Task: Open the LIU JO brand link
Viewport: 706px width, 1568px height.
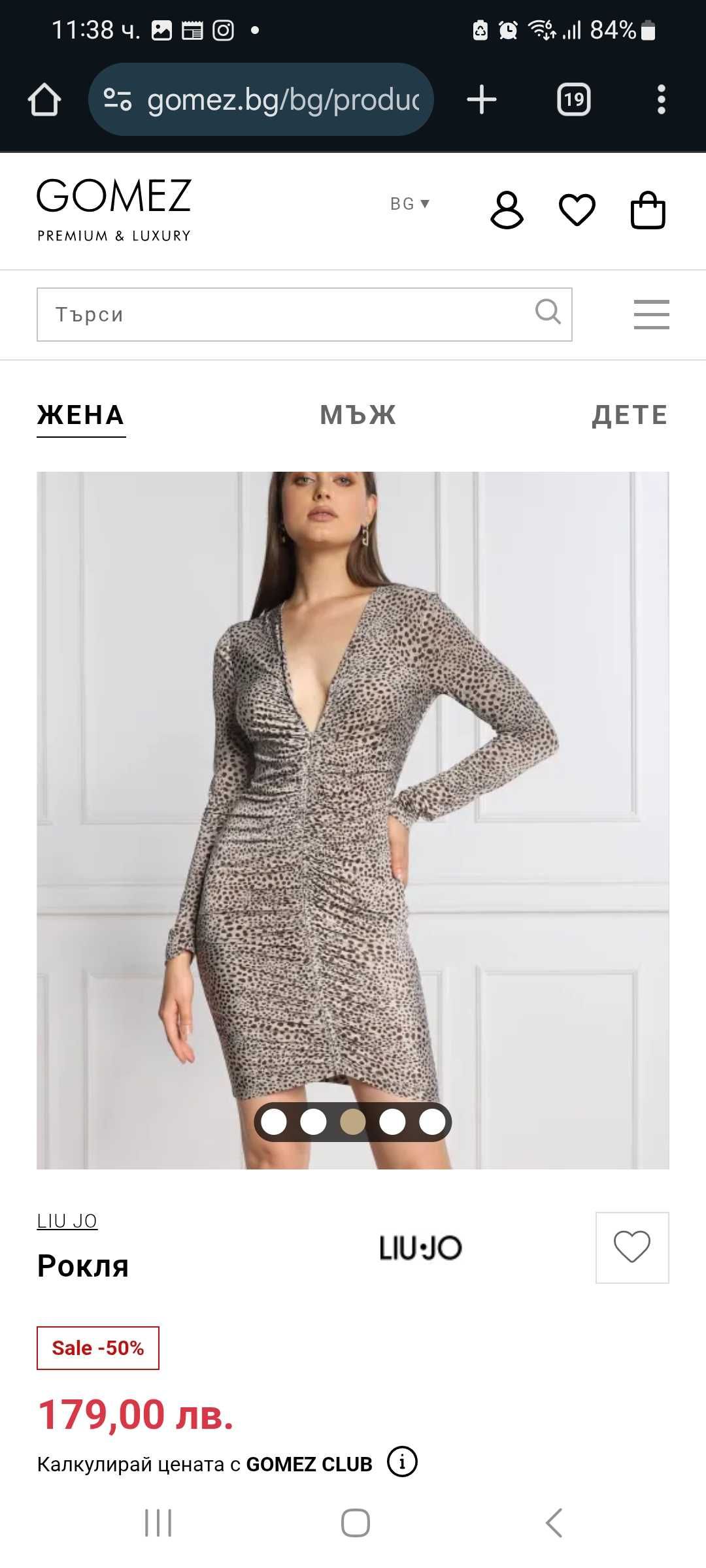Action: tap(67, 1221)
